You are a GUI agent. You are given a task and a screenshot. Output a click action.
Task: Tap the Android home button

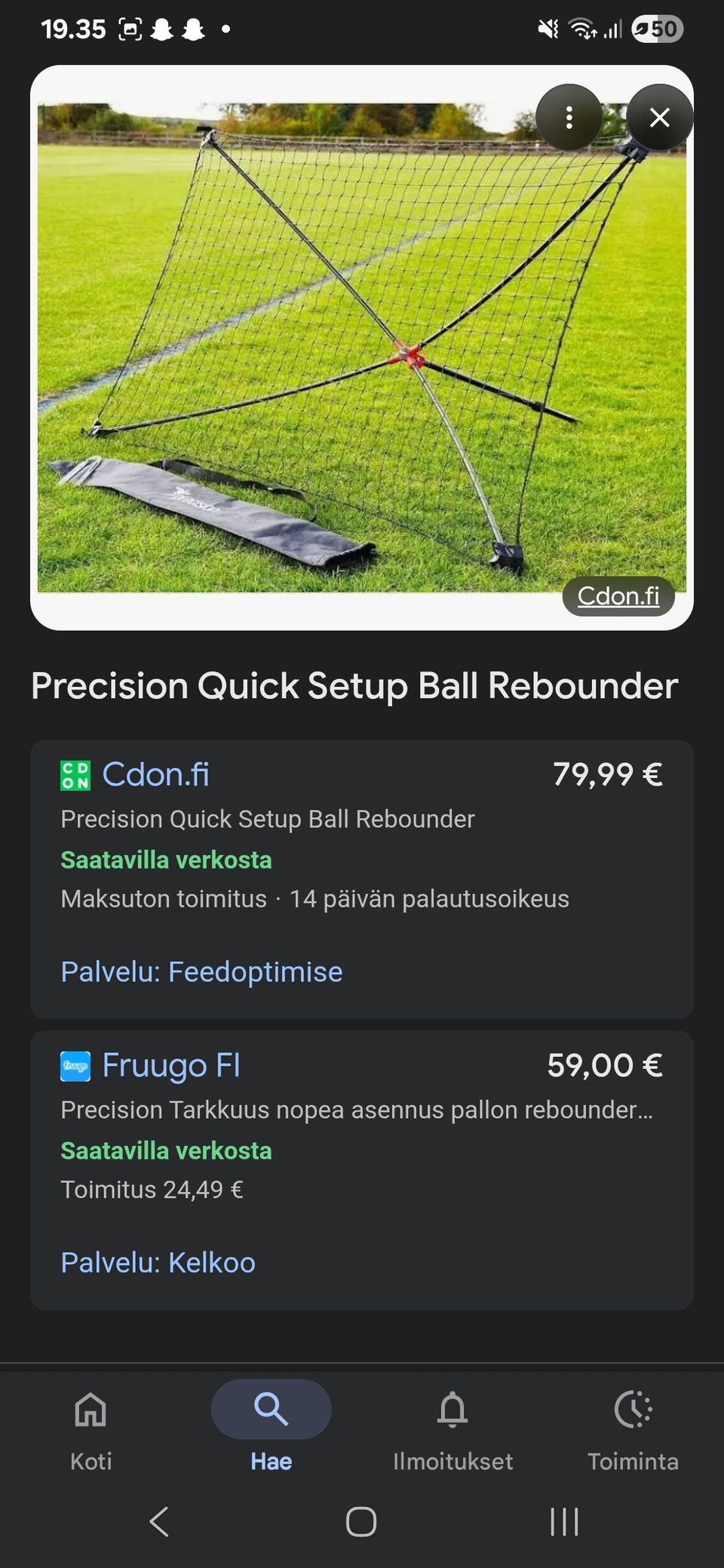[x=361, y=1522]
